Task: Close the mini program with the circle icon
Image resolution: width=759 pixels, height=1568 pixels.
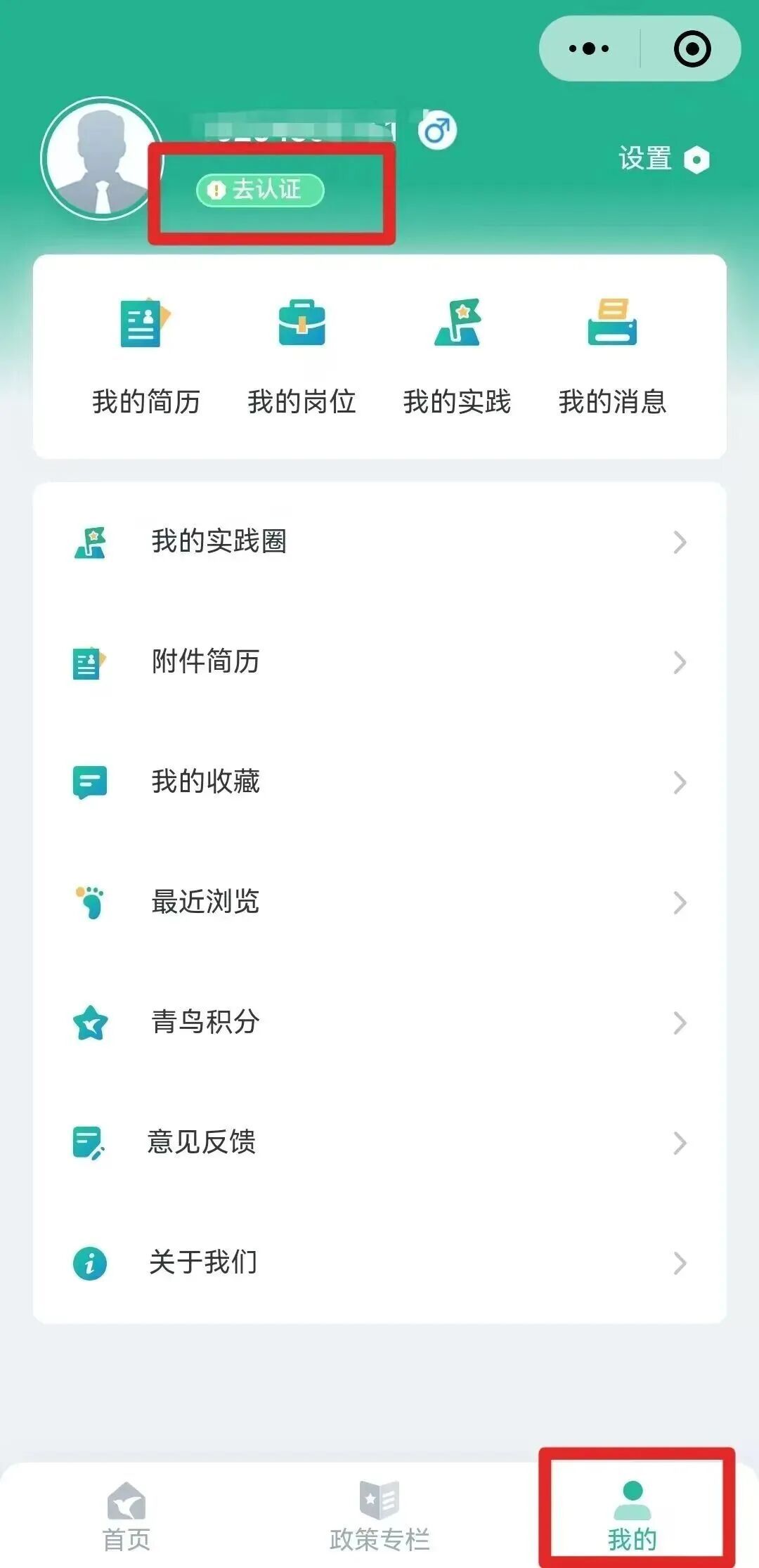Action: tap(692, 48)
